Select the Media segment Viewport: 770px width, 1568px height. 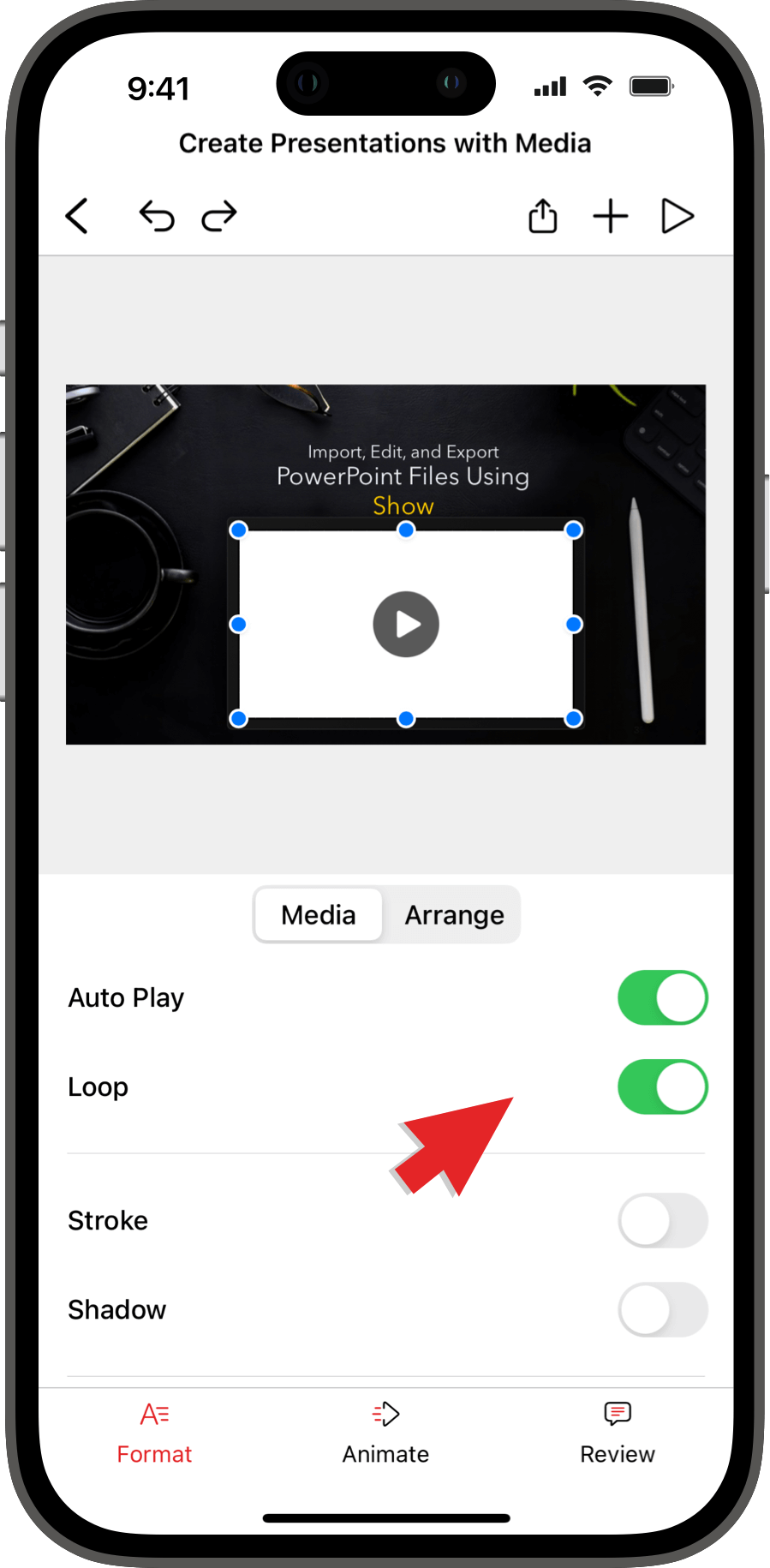point(319,915)
